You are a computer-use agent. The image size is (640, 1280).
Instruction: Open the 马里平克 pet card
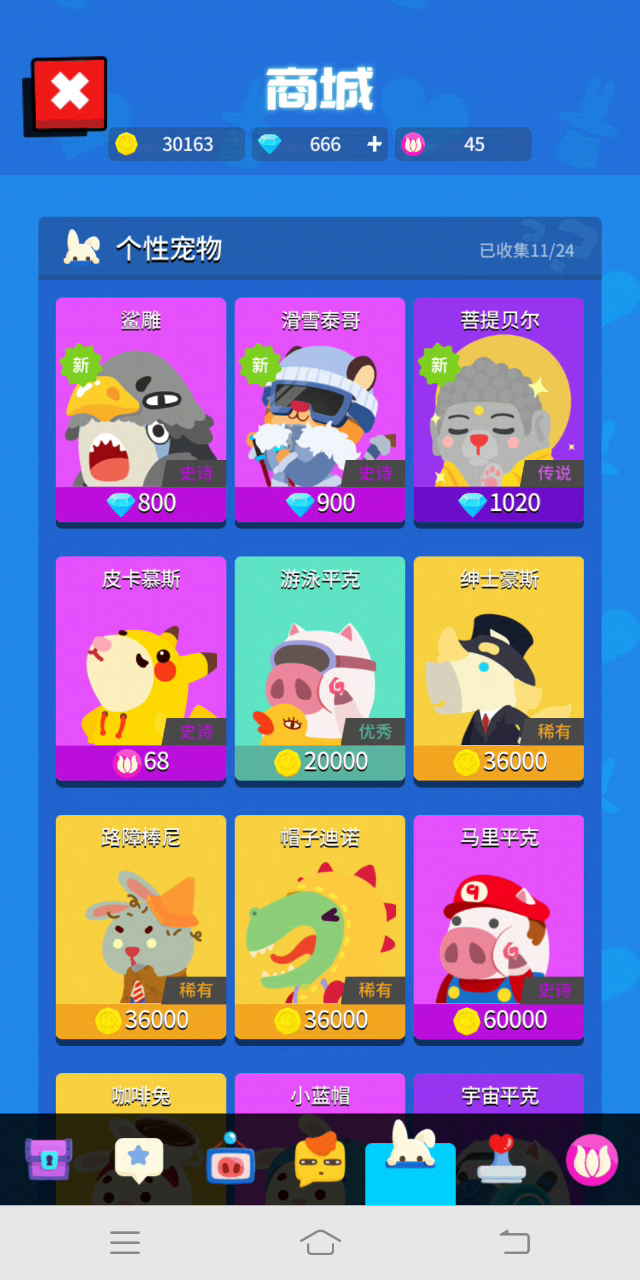pyautogui.click(x=498, y=927)
